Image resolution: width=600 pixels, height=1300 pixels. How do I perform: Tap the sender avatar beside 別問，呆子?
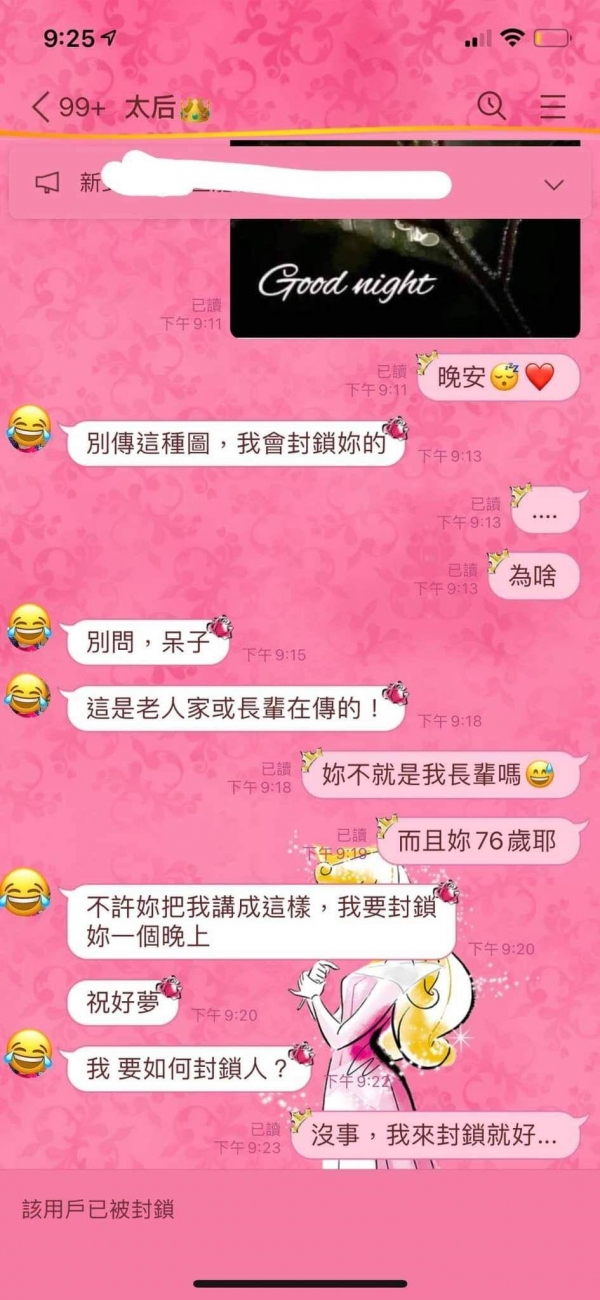pos(29,629)
